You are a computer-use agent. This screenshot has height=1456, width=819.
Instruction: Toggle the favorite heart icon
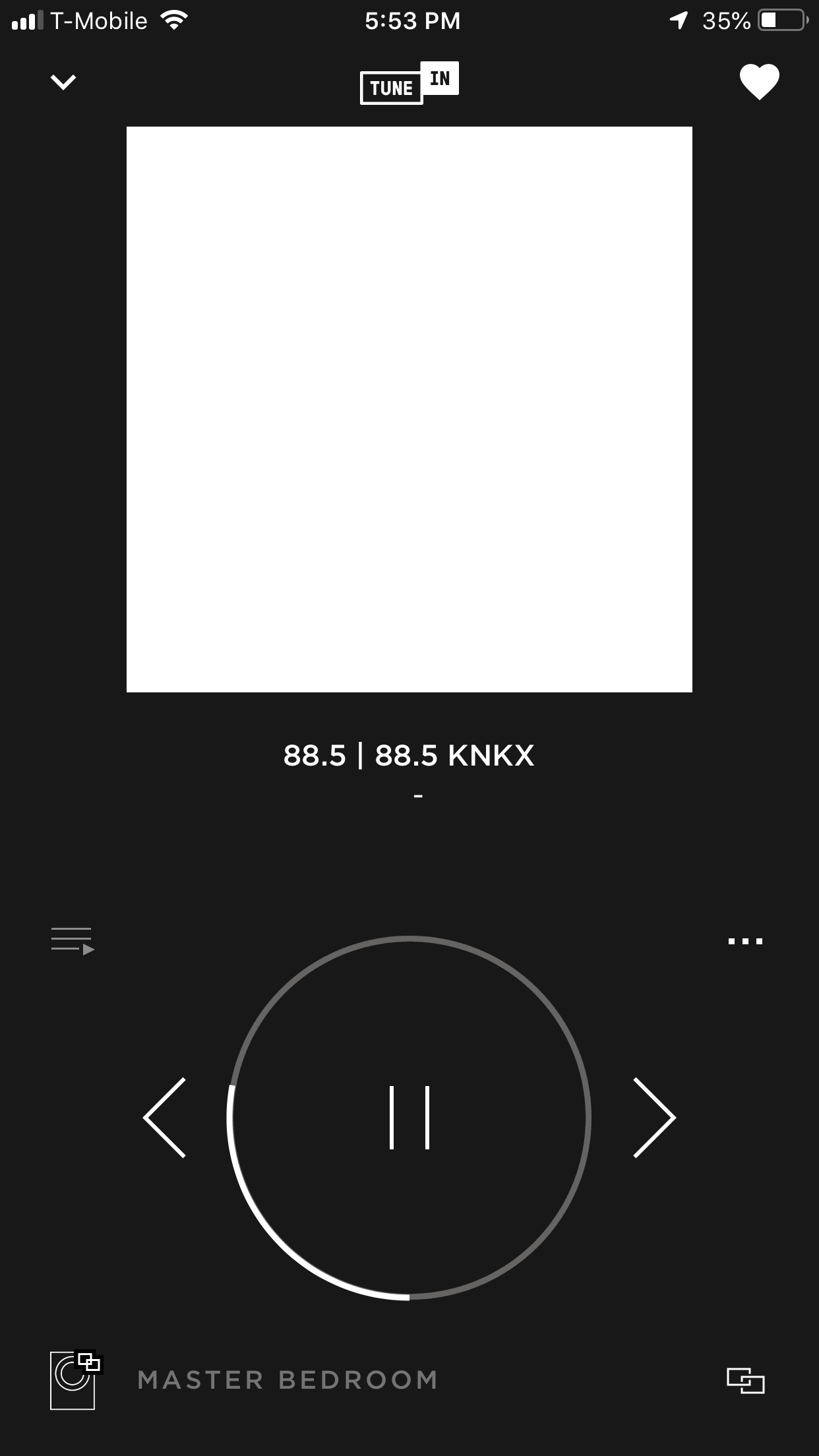coord(759,82)
